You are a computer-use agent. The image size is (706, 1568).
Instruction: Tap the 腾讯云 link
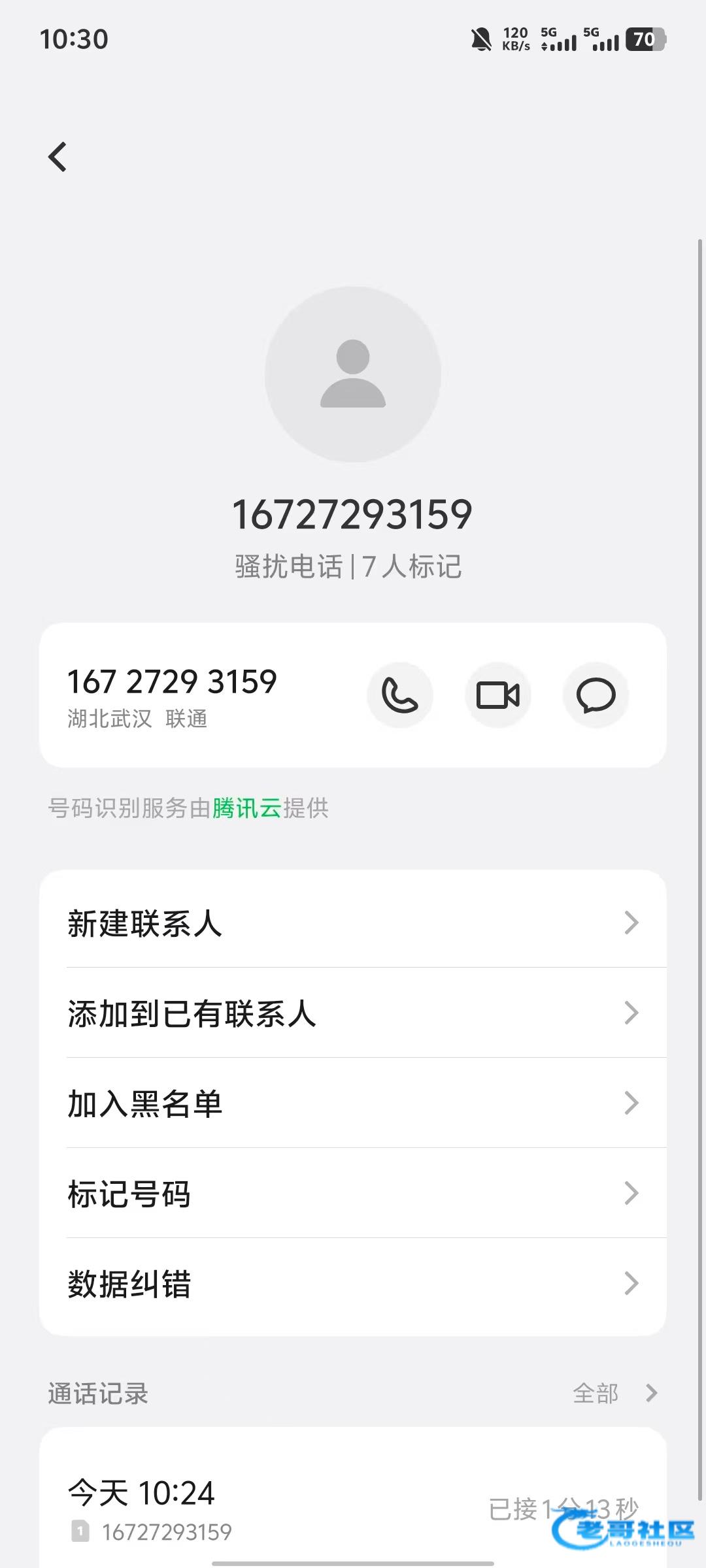click(246, 808)
